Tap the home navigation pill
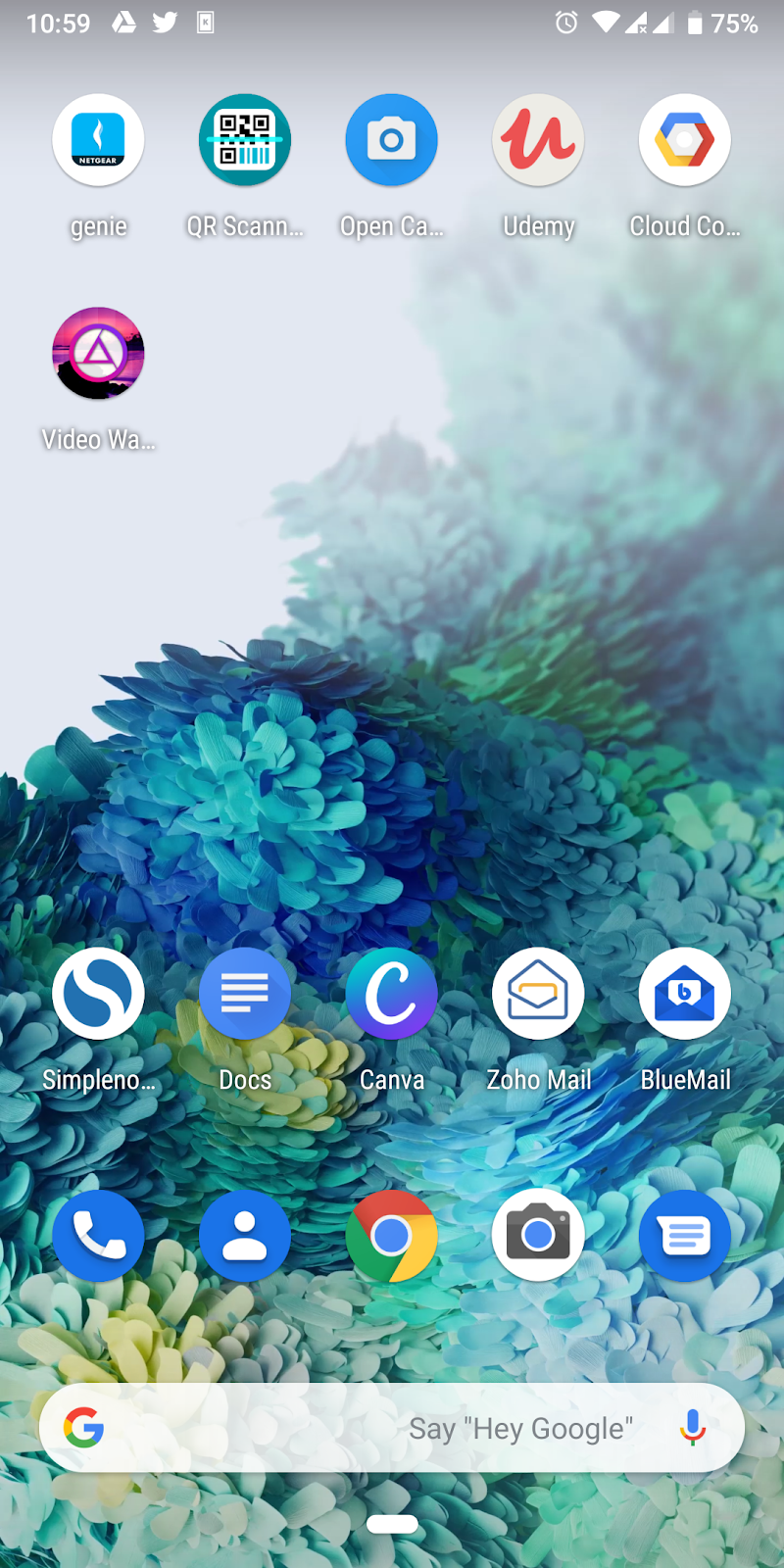 pyautogui.click(x=392, y=1524)
